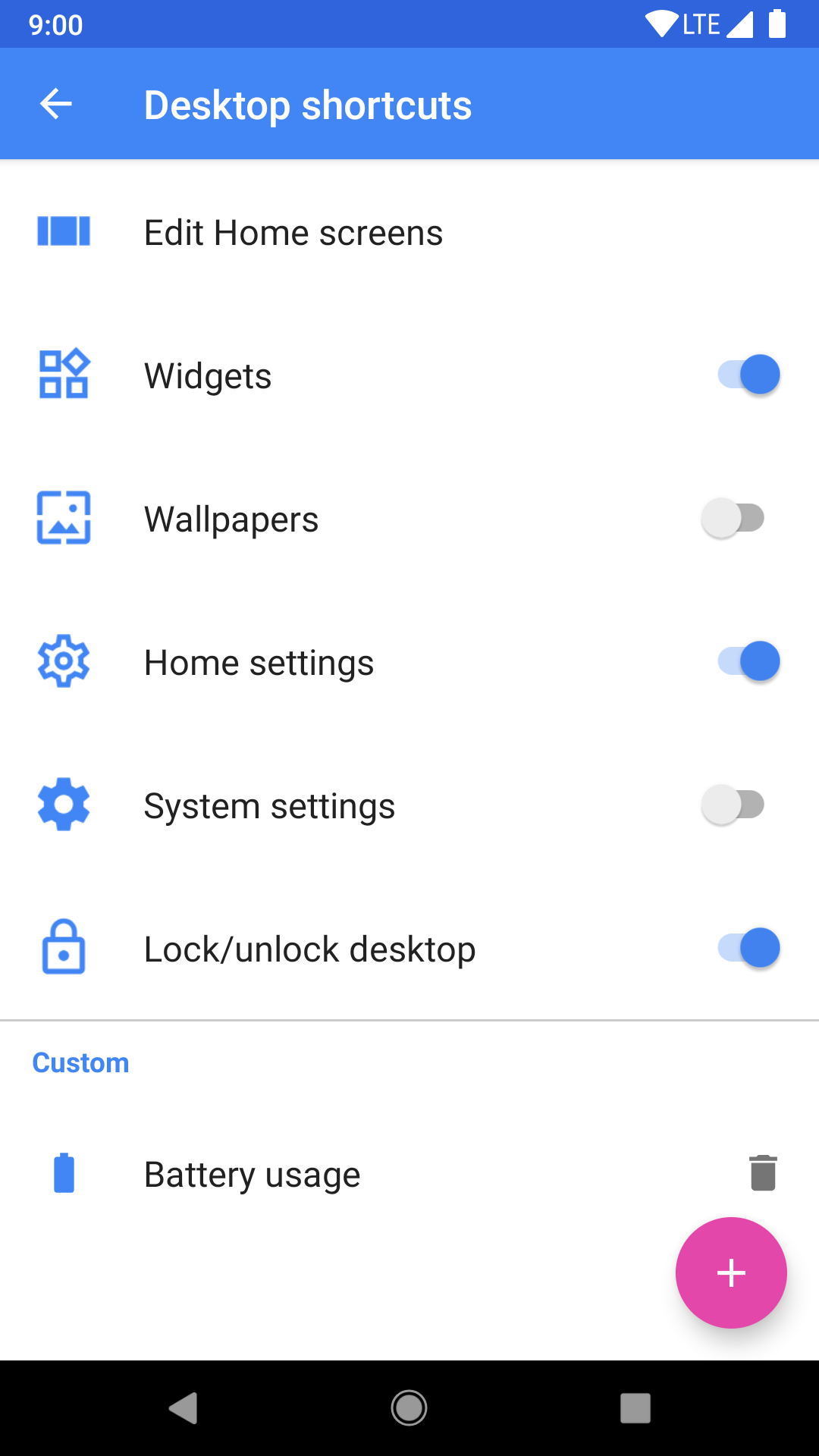Image resolution: width=819 pixels, height=1456 pixels.
Task: Tap the system home button
Action: click(x=409, y=1408)
